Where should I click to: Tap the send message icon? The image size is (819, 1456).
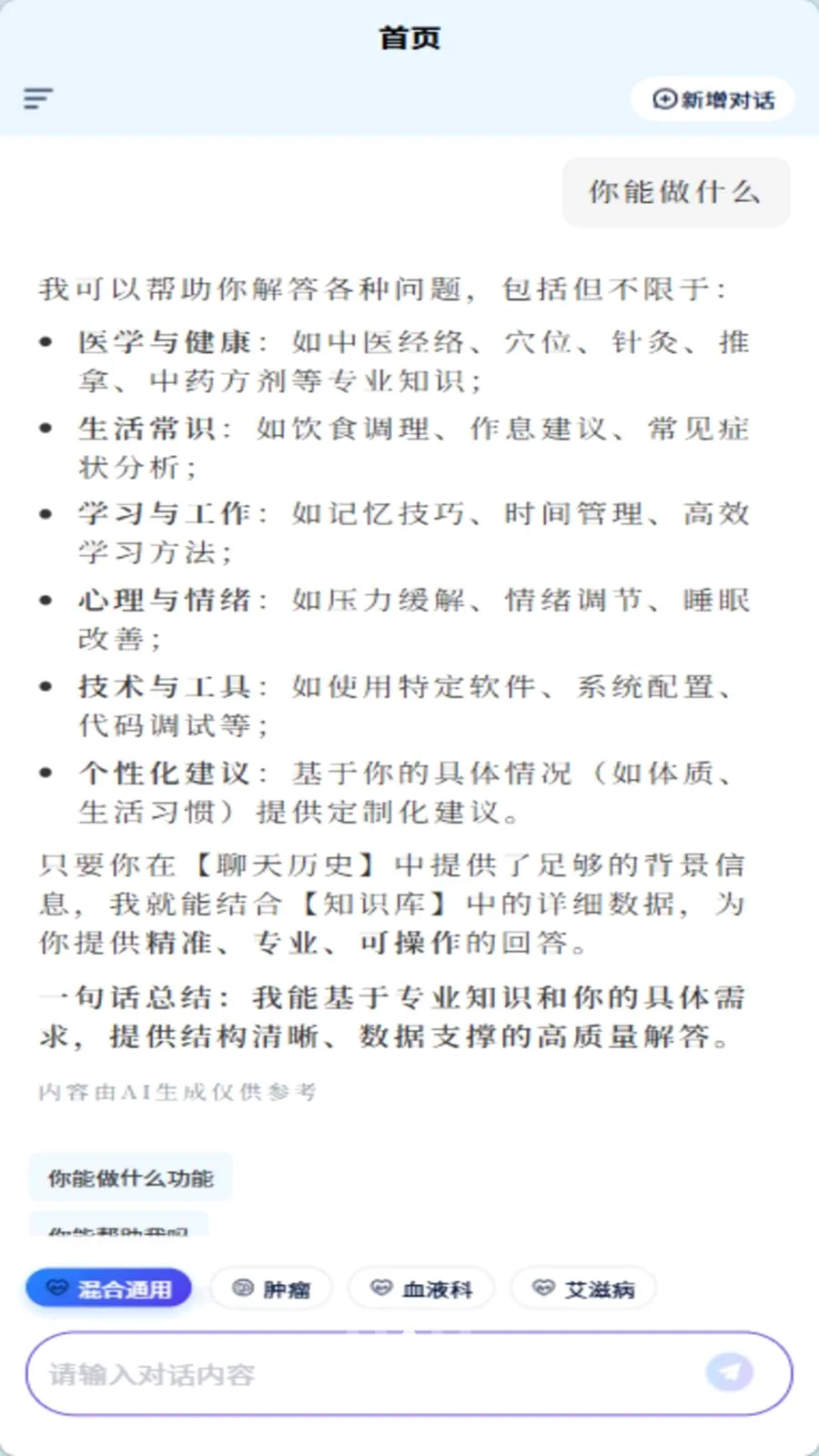pos(729,1372)
